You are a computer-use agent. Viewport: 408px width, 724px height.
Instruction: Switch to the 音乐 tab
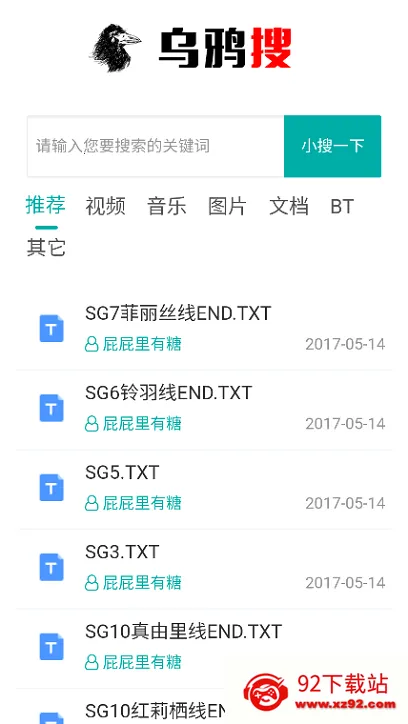coord(167,206)
